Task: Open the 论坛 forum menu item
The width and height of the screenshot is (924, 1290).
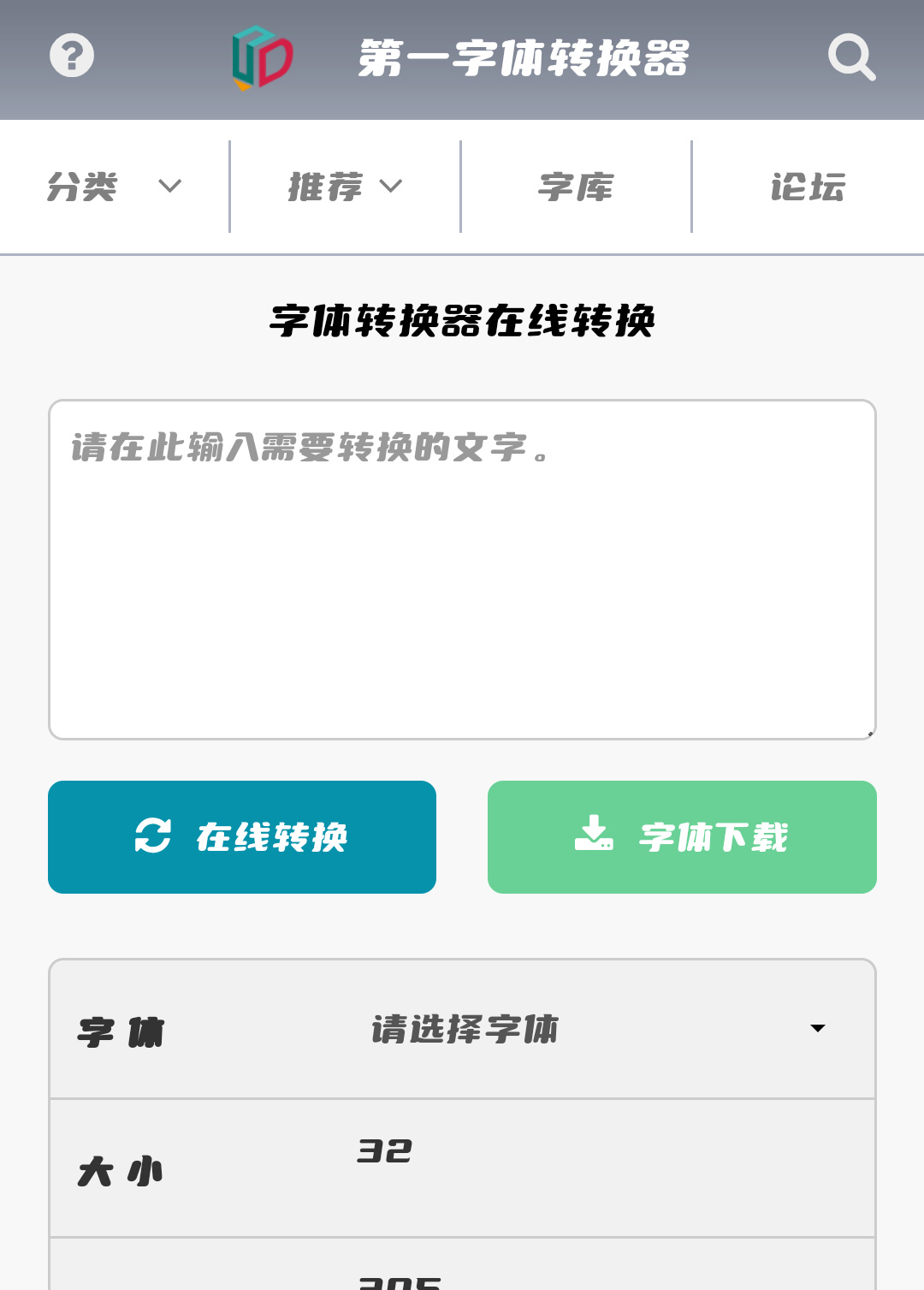Action: tap(807, 187)
